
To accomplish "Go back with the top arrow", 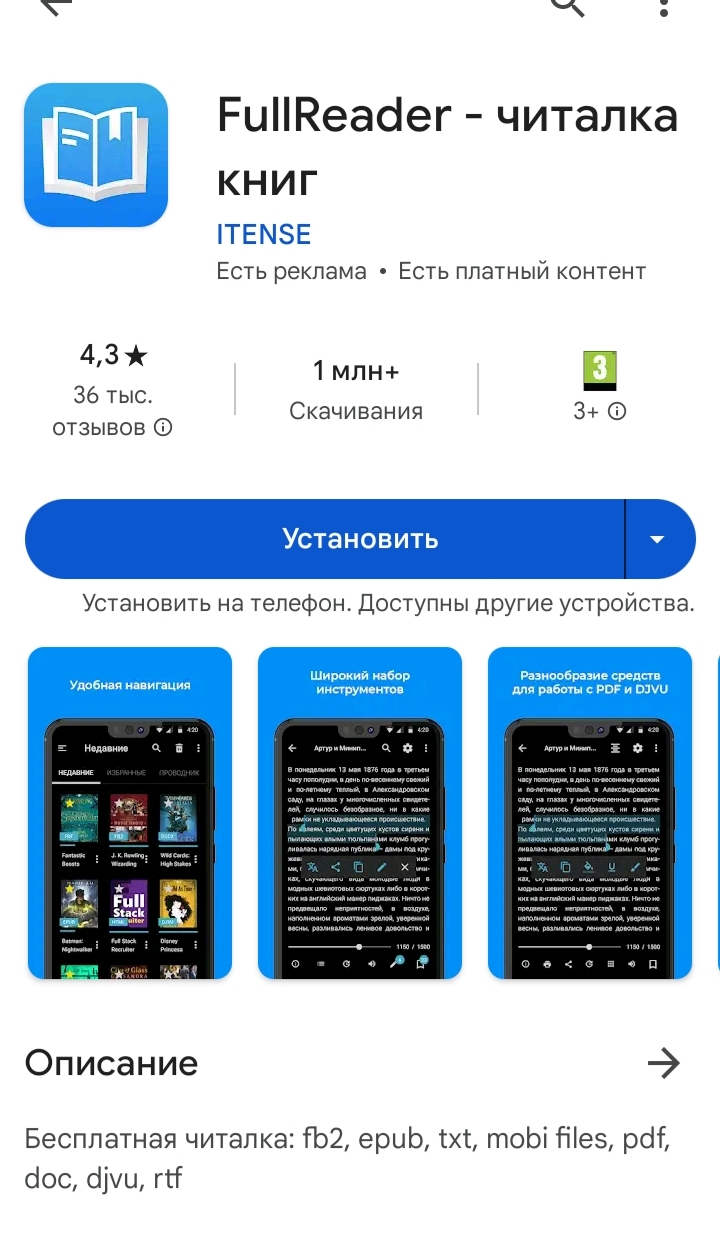I will coord(55,5).
